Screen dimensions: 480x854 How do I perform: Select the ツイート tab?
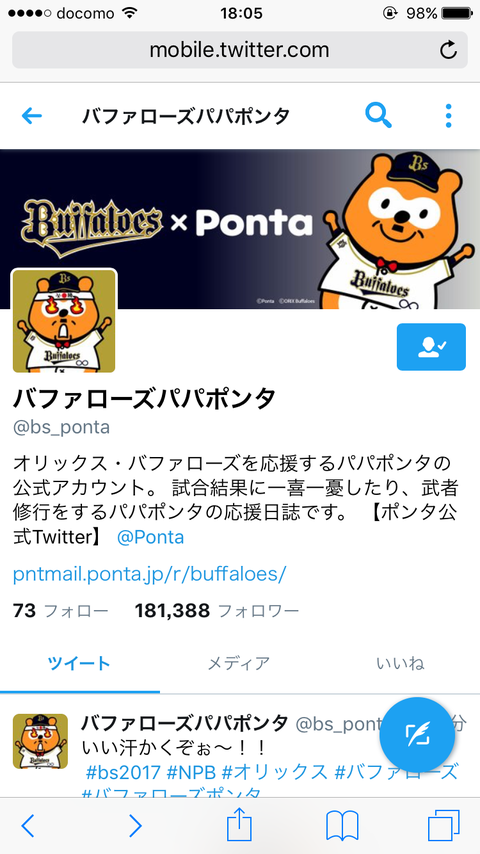click(80, 663)
